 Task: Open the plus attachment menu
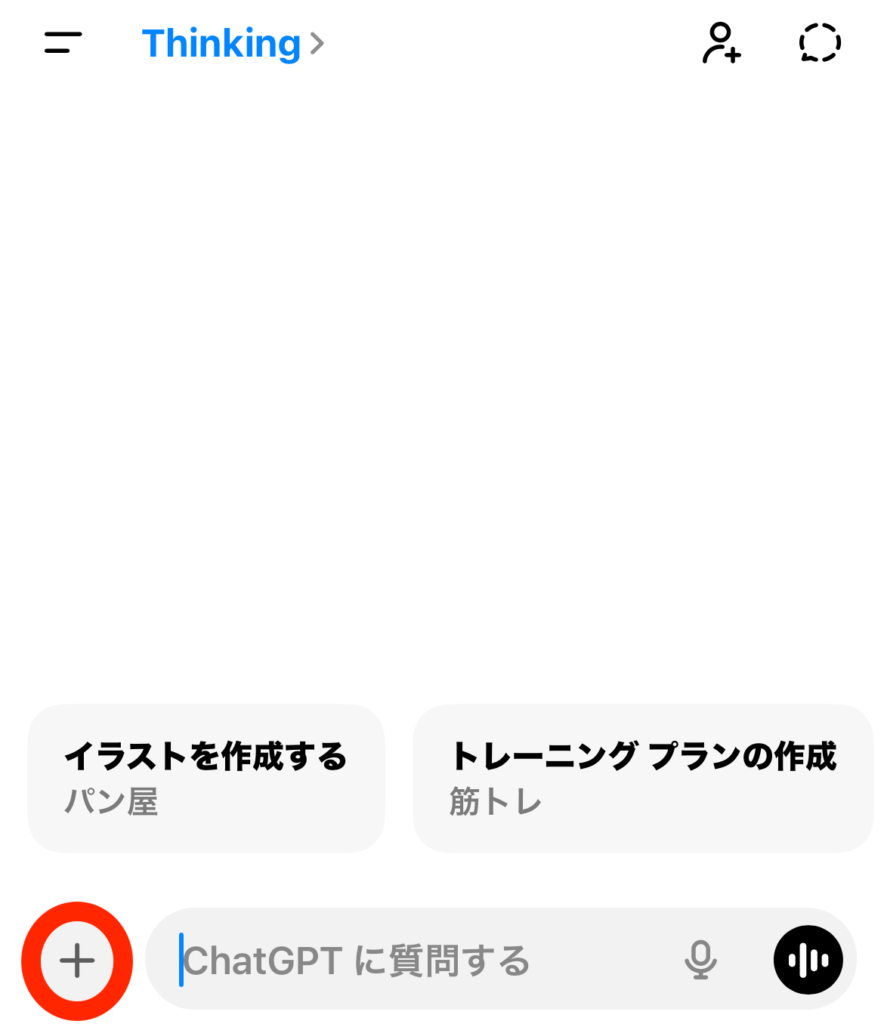(x=77, y=960)
